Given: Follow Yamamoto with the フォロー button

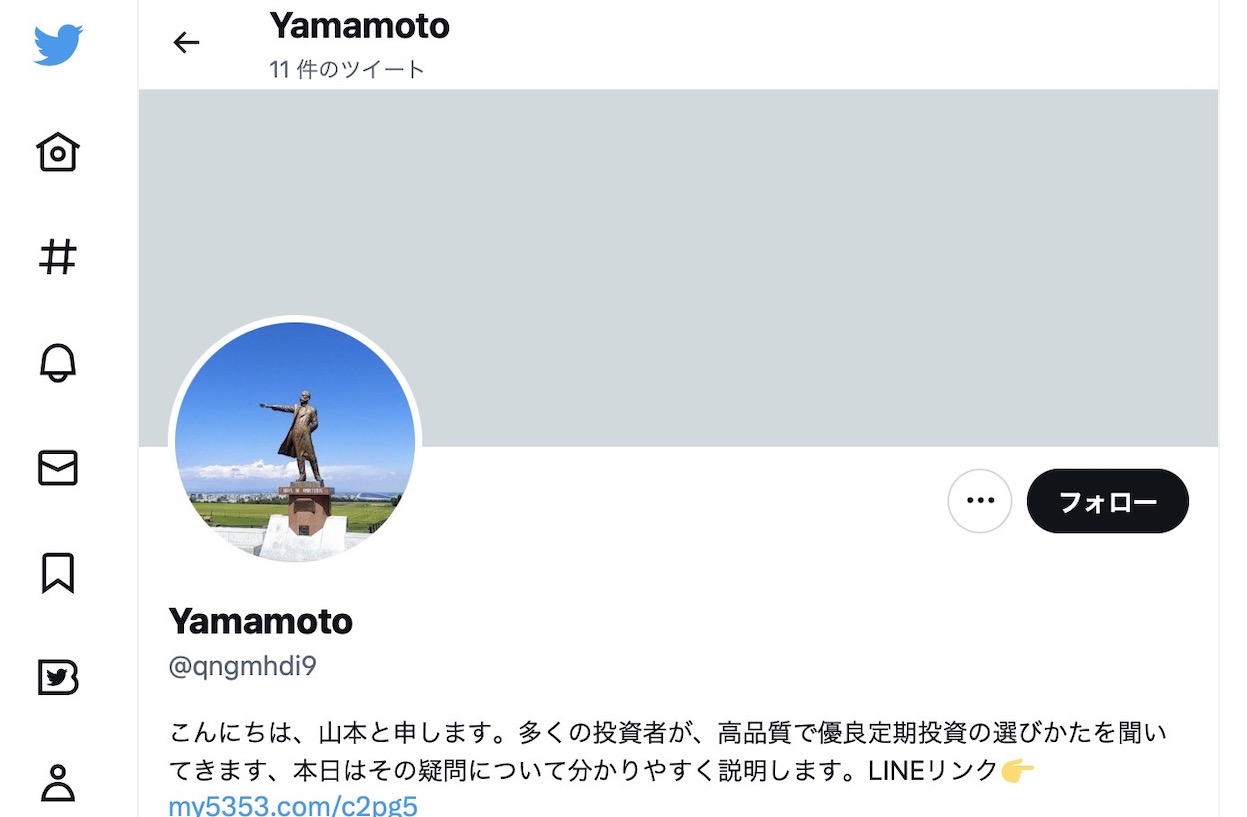Looking at the screenshot, I should (x=1107, y=501).
